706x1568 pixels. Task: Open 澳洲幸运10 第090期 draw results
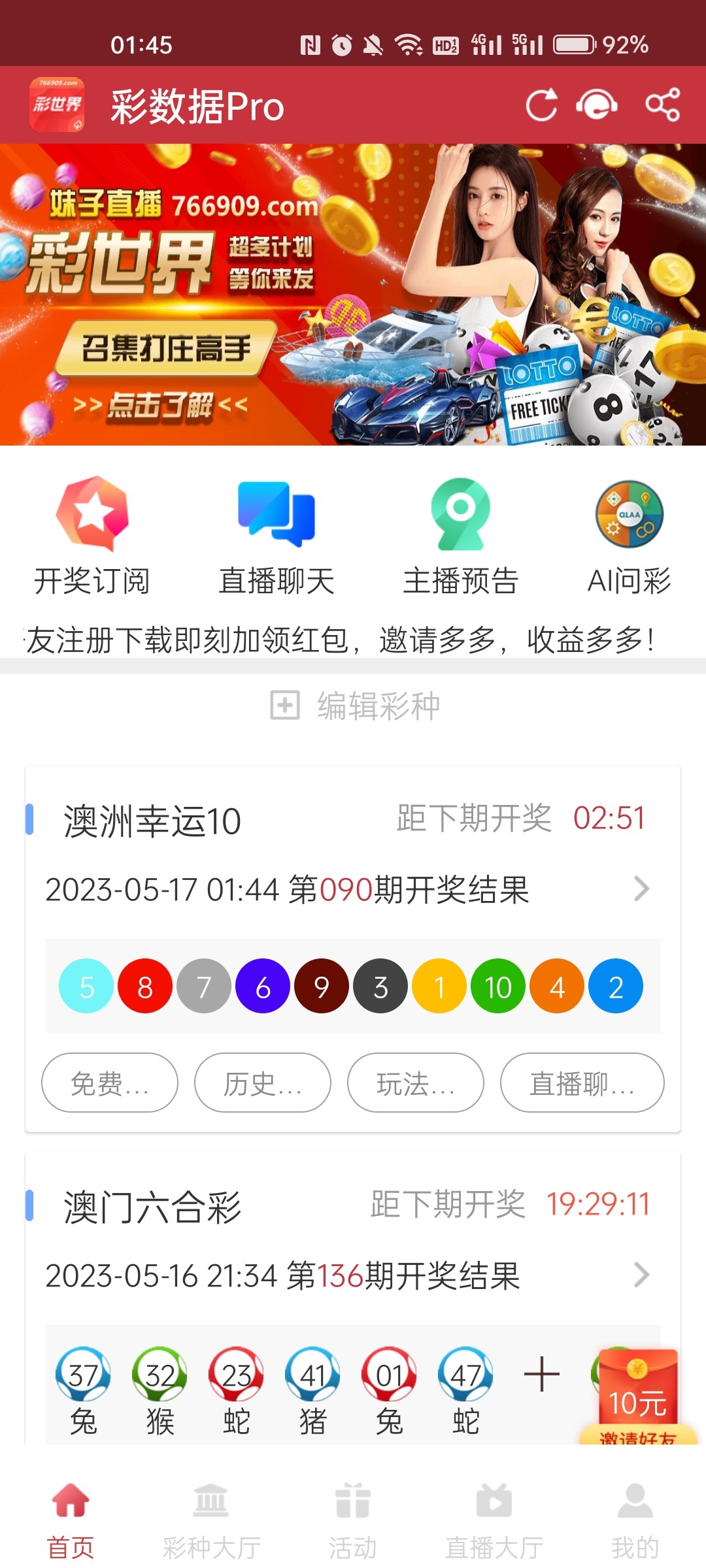pos(346,889)
